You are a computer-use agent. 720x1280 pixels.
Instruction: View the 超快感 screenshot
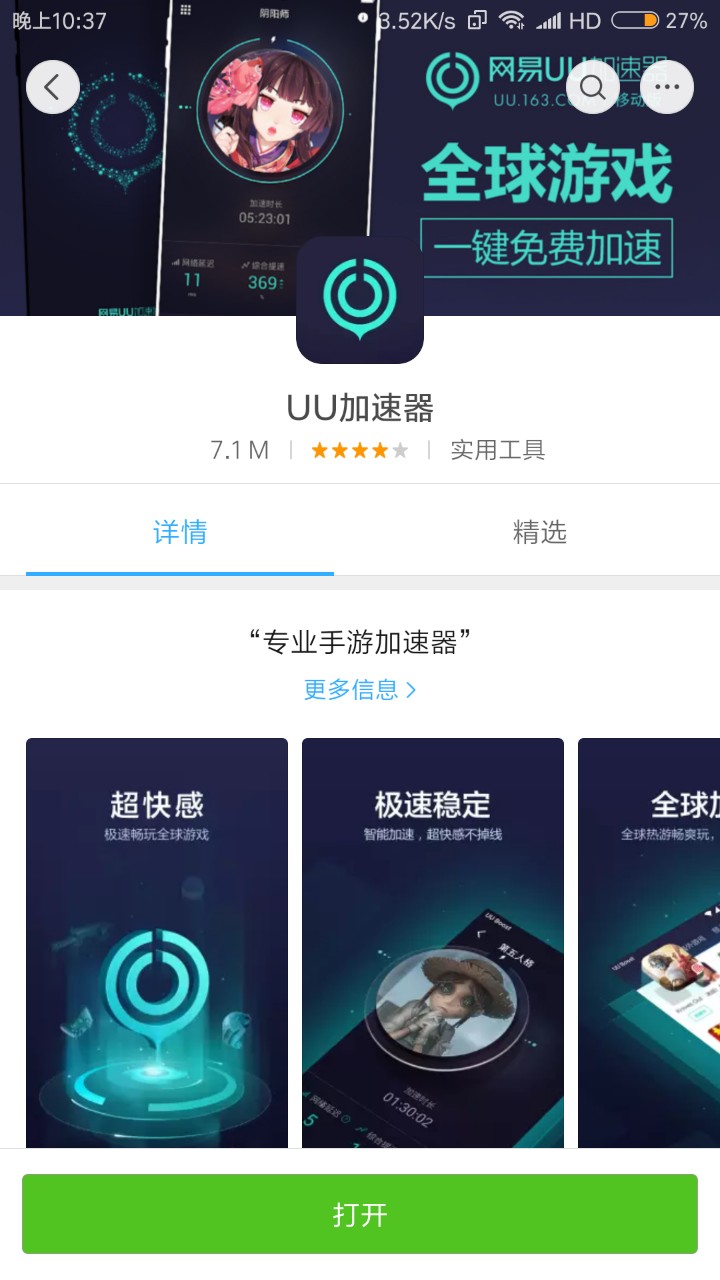[x=157, y=942]
